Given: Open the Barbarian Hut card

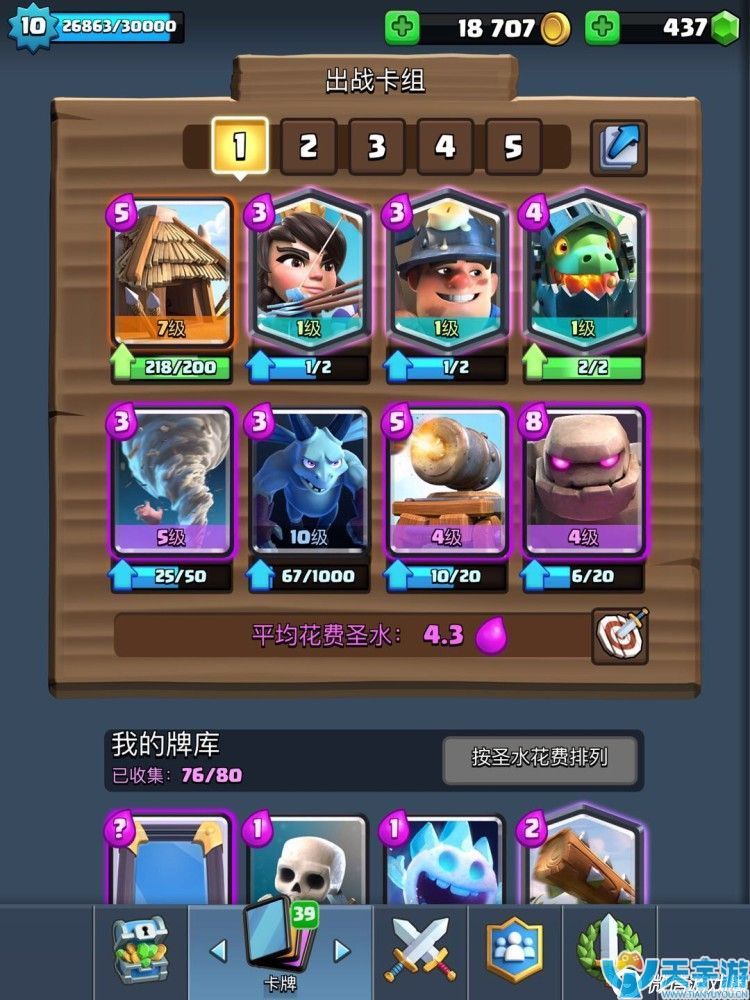Looking at the screenshot, I should pos(173,272).
